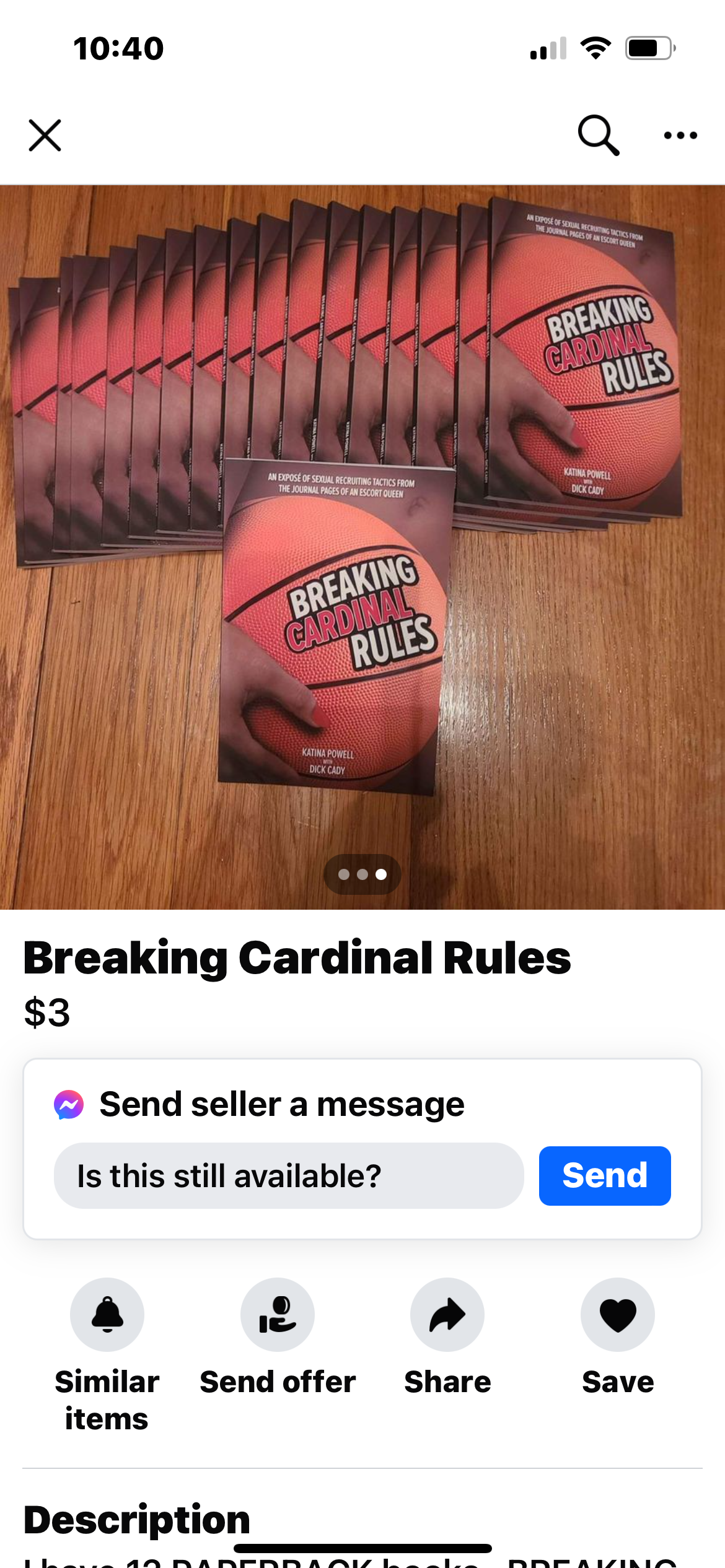Open the three-dot options menu

680,135
